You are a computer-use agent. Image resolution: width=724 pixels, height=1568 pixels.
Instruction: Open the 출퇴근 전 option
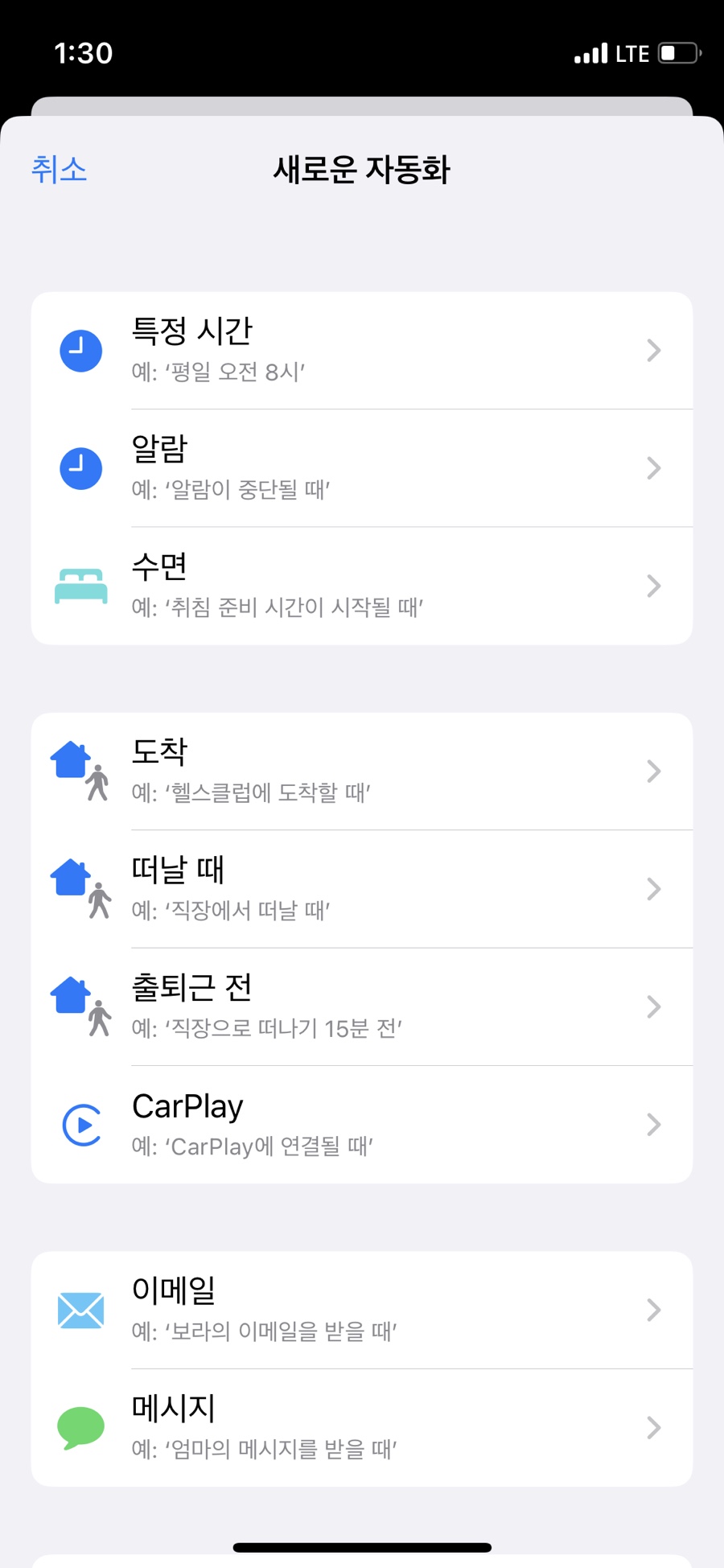tap(362, 1006)
